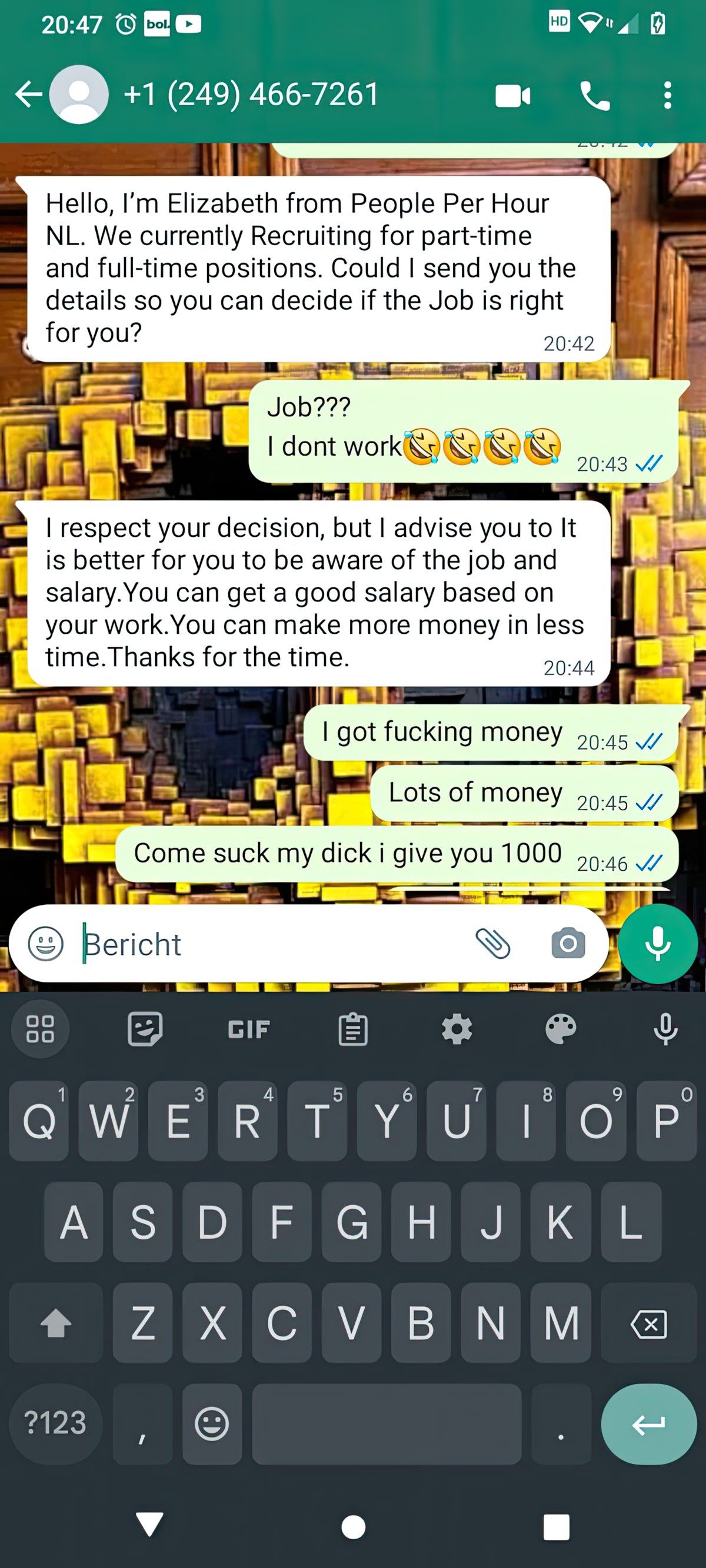The height and width of the screenshot is (1568, 706).
Task: Start keyboard voice typing
Action: (x=665, y=1029)
